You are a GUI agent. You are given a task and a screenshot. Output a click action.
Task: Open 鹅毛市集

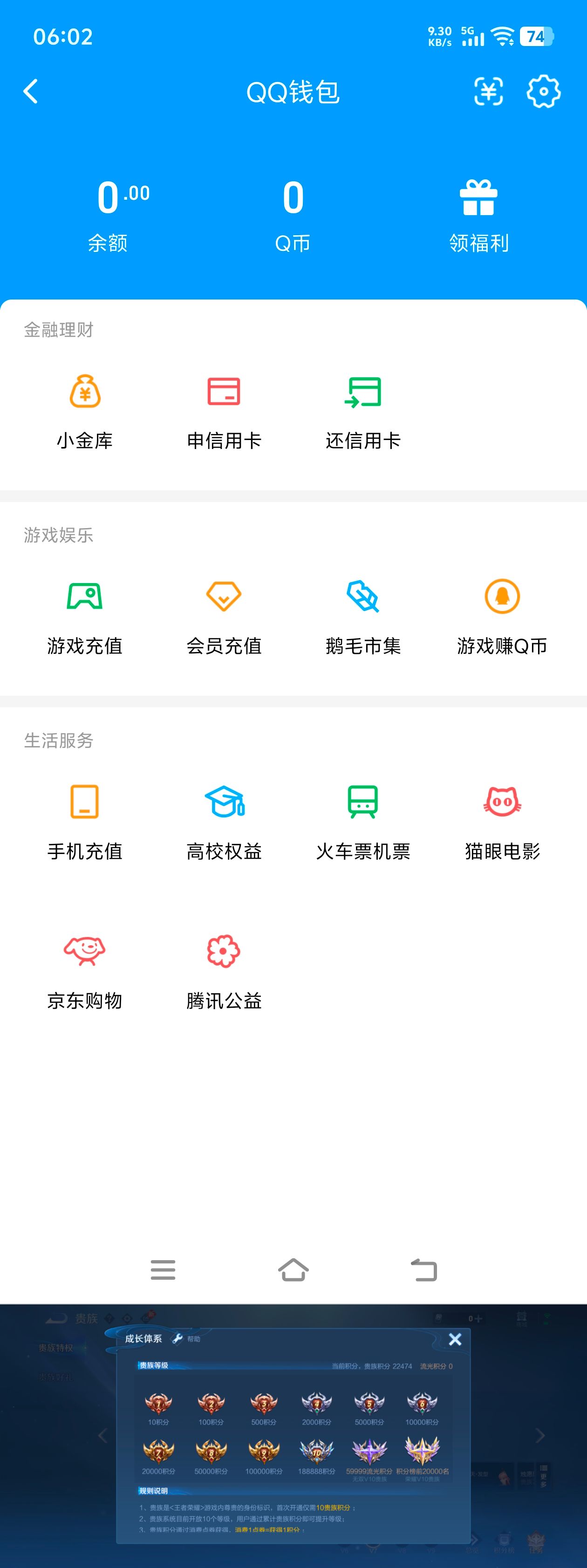point(363,616)
